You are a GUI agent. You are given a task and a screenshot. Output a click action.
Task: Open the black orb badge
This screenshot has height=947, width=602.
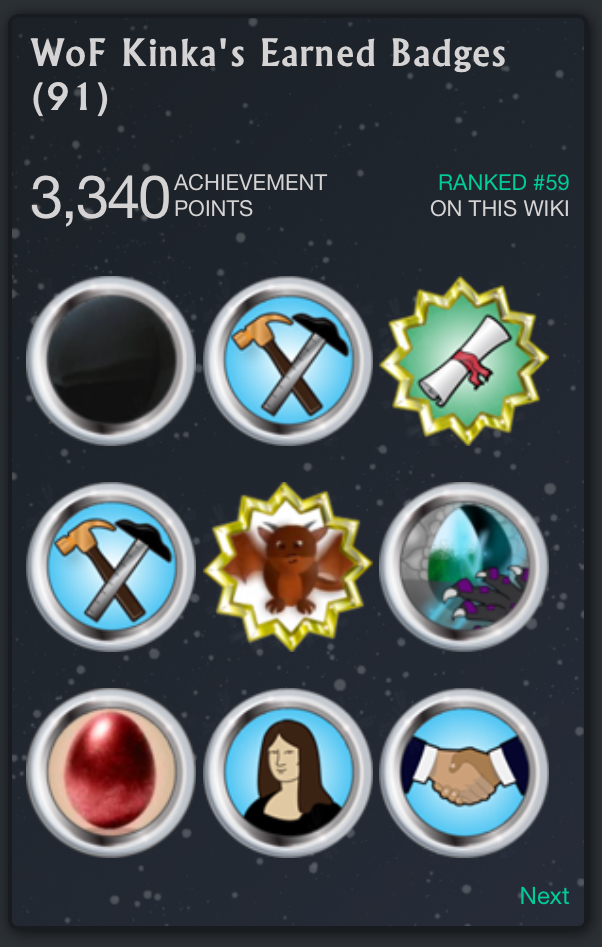(x=110, y=361)
